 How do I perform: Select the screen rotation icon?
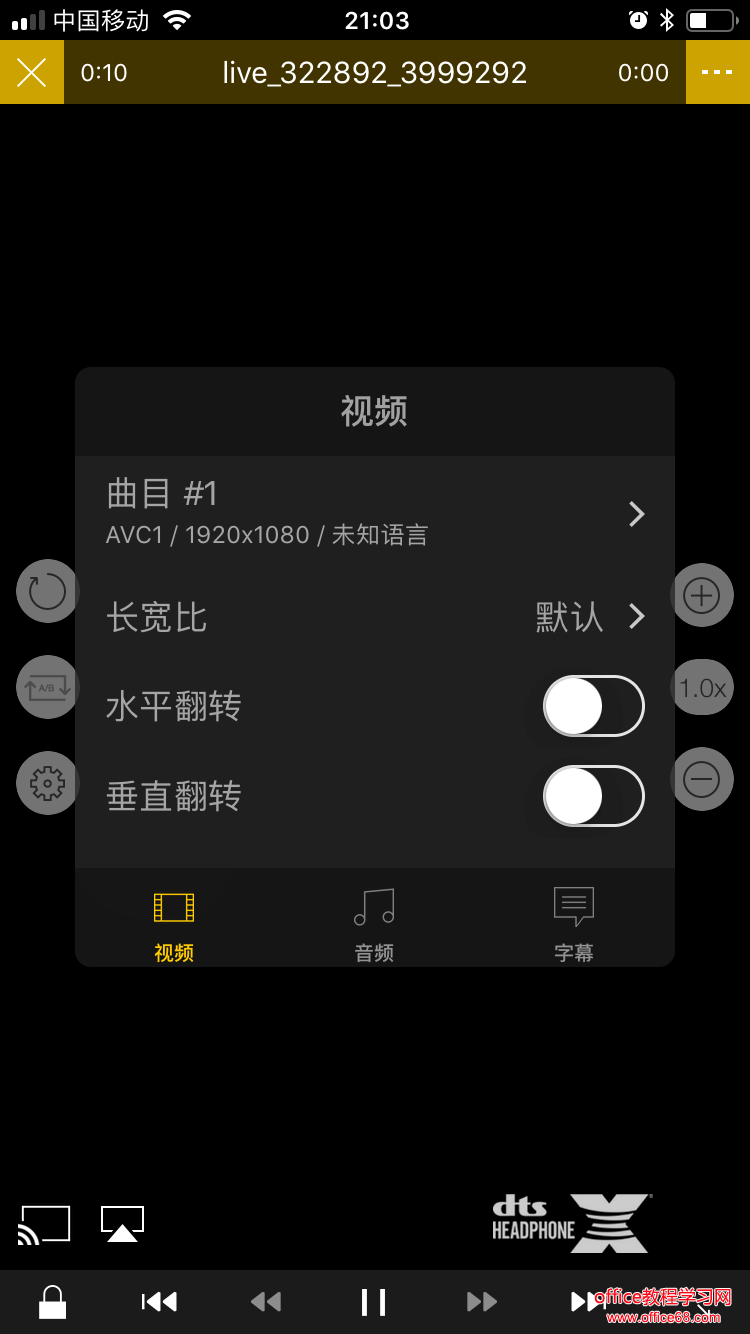pyautogui.click(x=47, y=591)
